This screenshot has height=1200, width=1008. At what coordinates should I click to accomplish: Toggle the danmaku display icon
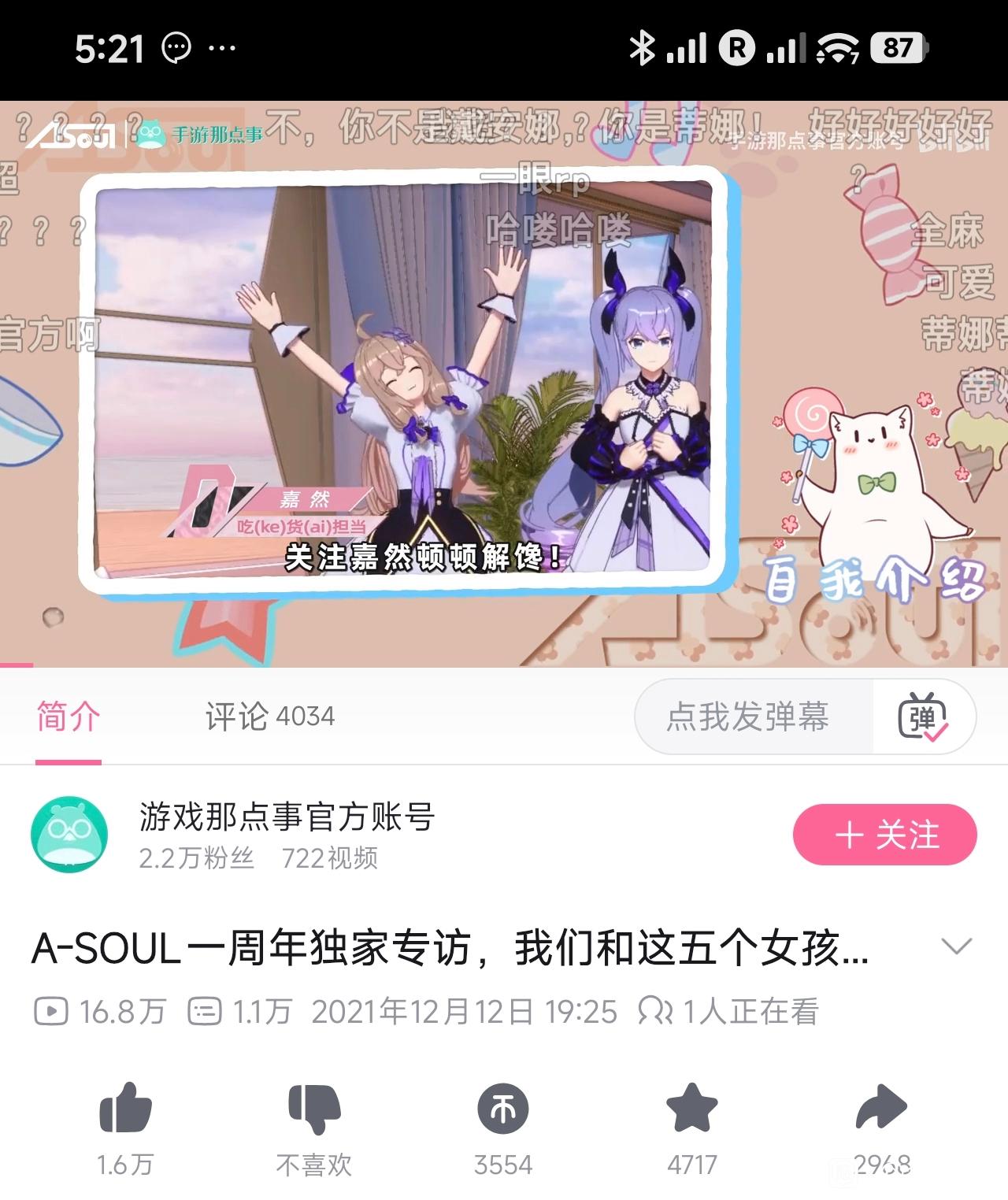coord(923,717)
